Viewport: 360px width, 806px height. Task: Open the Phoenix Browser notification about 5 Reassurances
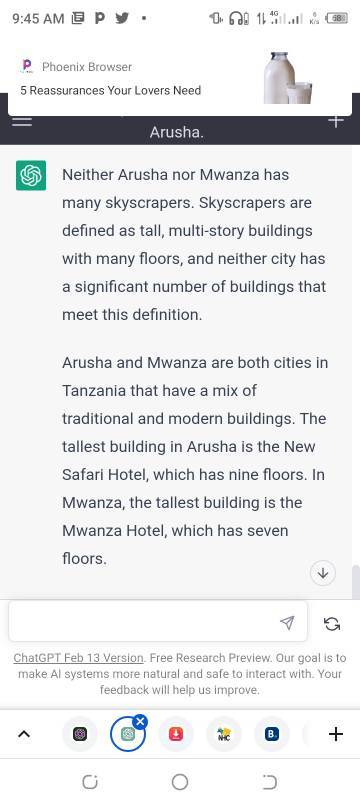click(179, 80)
